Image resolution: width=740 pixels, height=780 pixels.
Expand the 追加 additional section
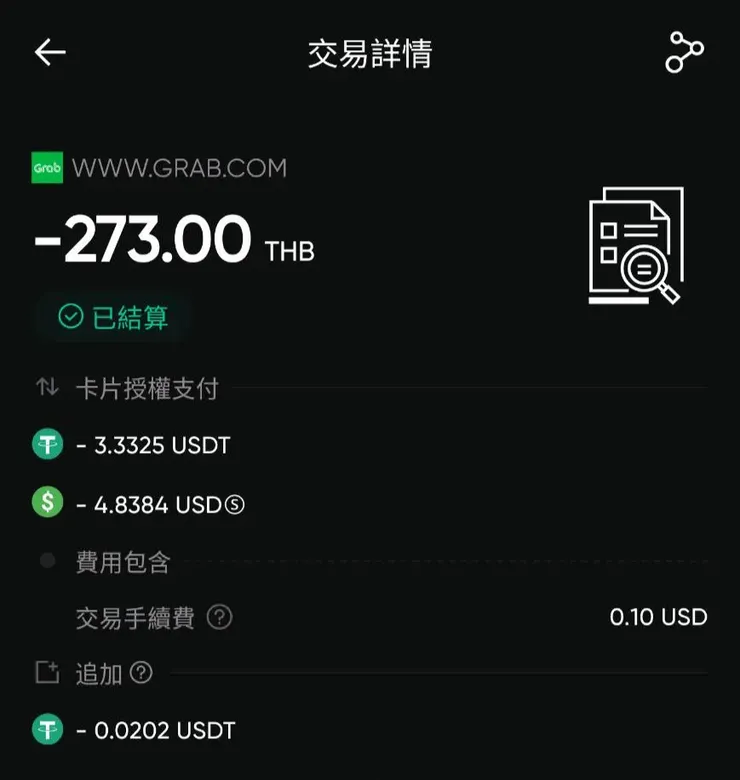click(x=103, y=674)
